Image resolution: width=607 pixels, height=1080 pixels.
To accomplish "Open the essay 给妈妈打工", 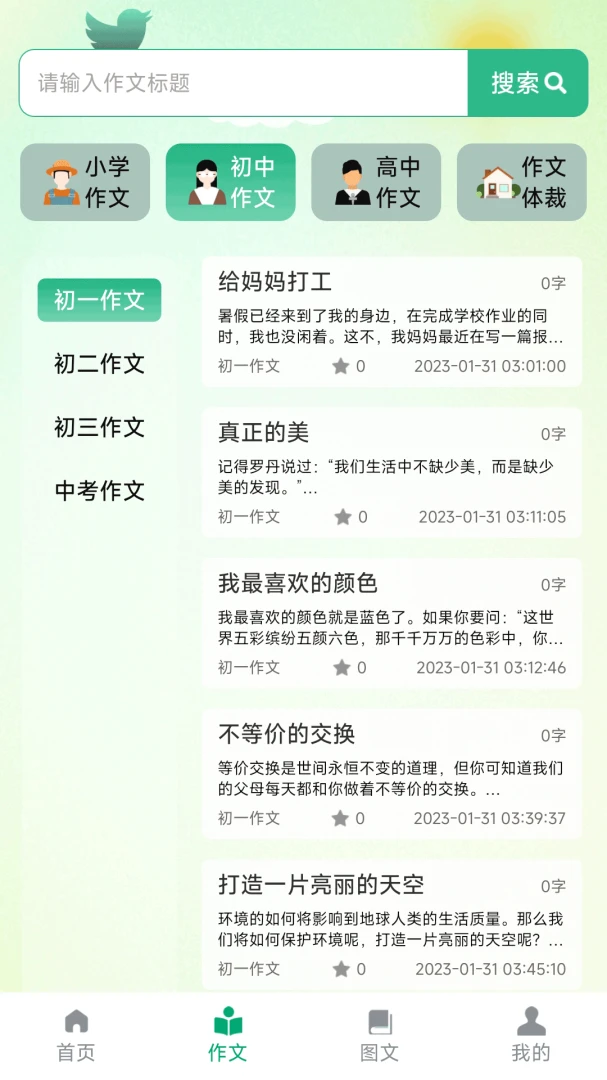I will pos(392,322).
